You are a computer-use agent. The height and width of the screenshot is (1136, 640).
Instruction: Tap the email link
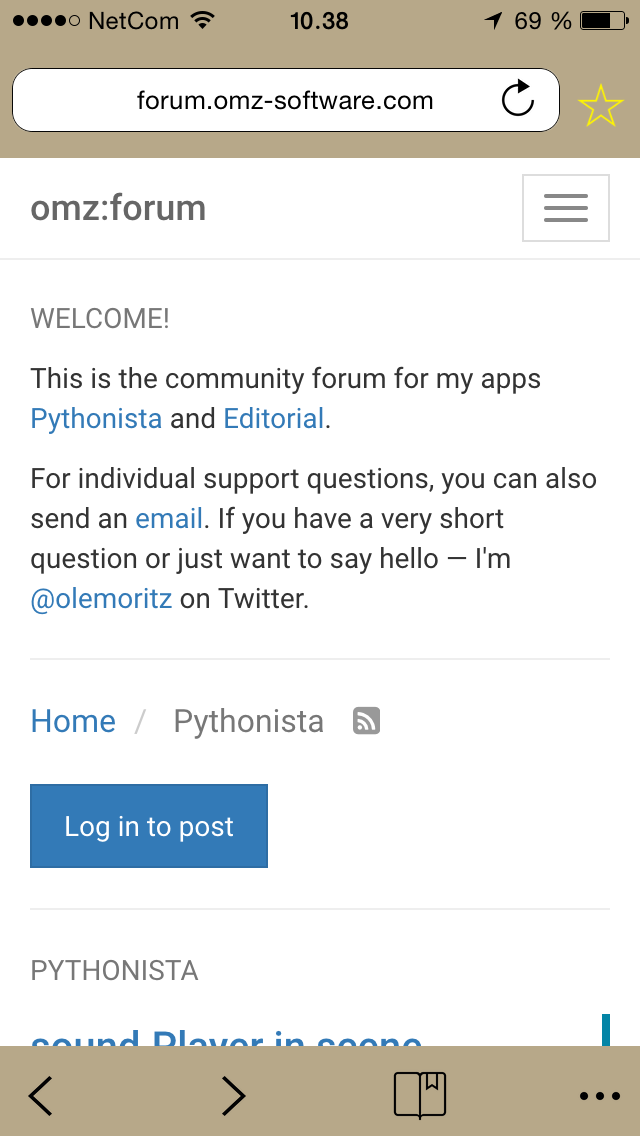click(x=169, y=519)
